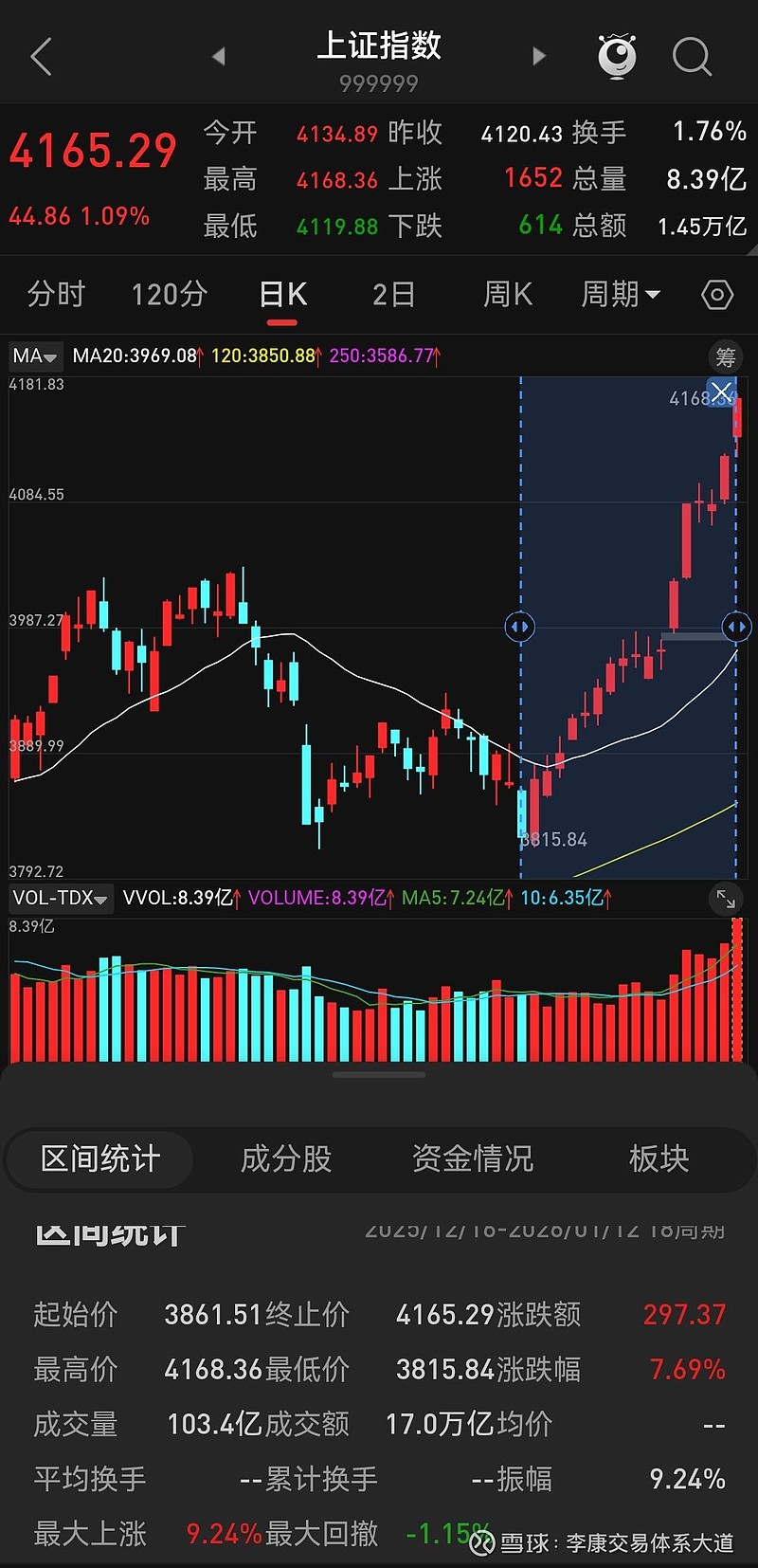758x1568 pixels.
Task: Open the 周期 period dropdown
Action: pos(621,295)
